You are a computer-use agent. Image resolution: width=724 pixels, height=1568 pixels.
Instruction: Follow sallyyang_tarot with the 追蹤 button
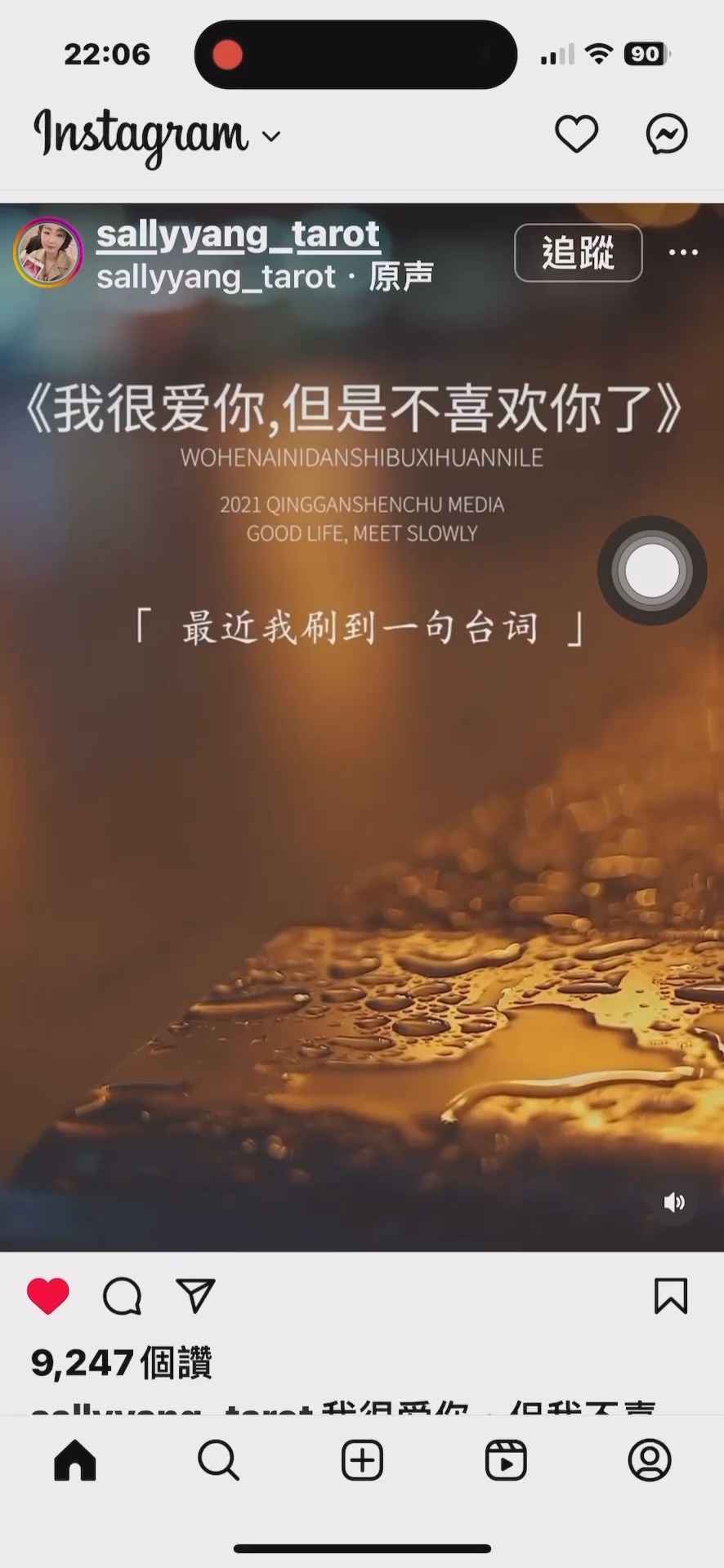[x=578, y=252]
